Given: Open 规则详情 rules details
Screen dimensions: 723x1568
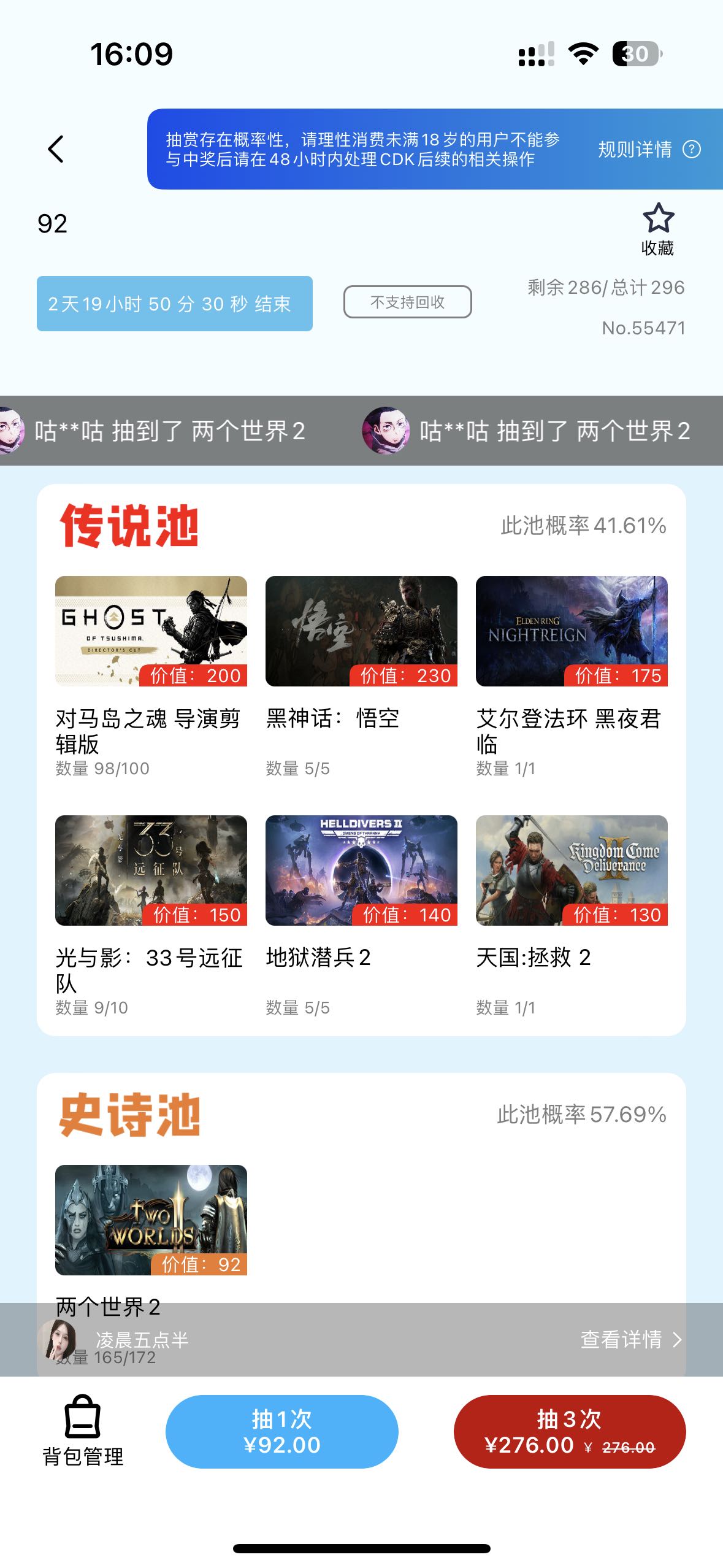Looking at the screenshot, I should 648,150.
